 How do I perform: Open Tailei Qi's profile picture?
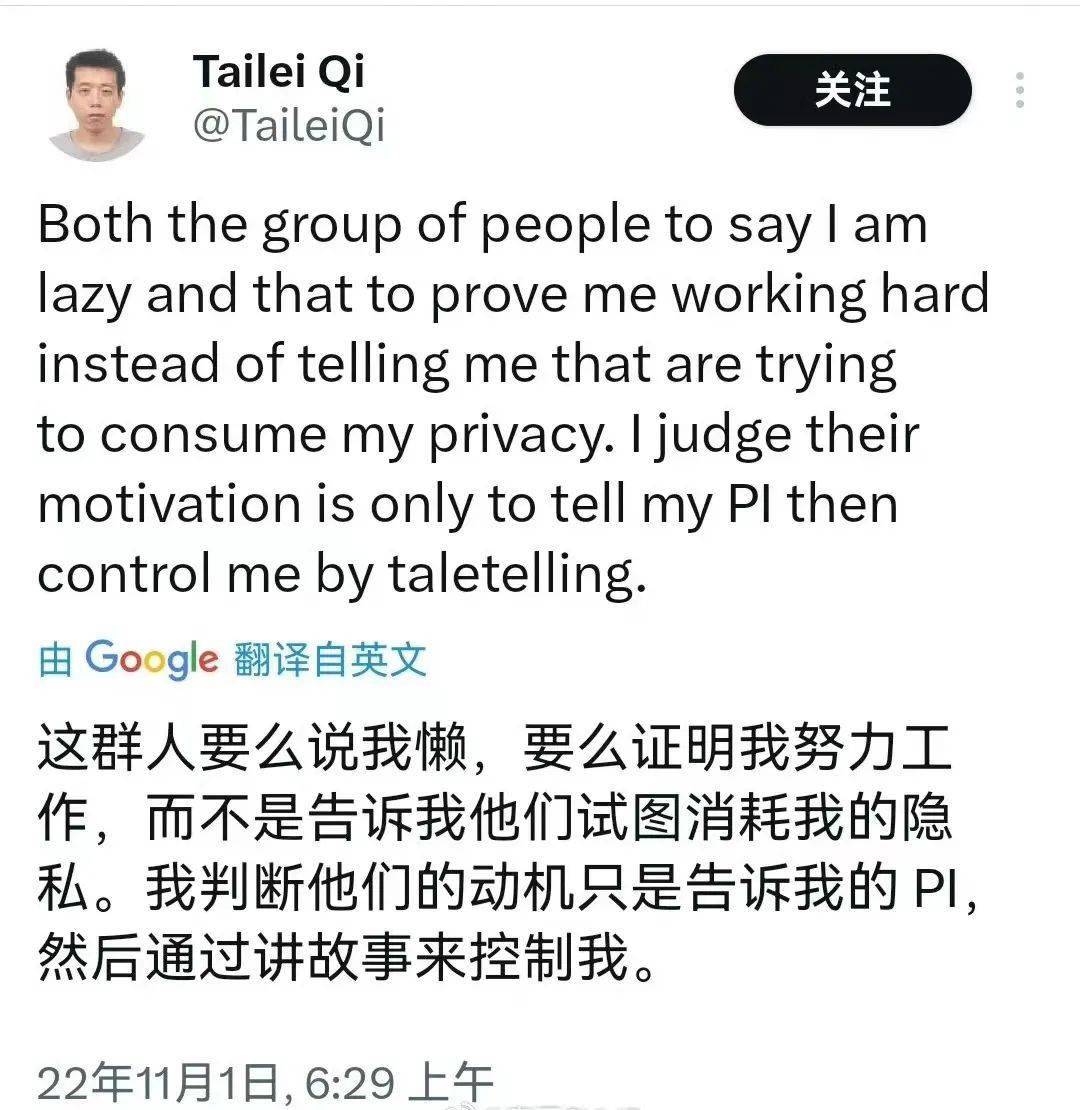[98, 104]
